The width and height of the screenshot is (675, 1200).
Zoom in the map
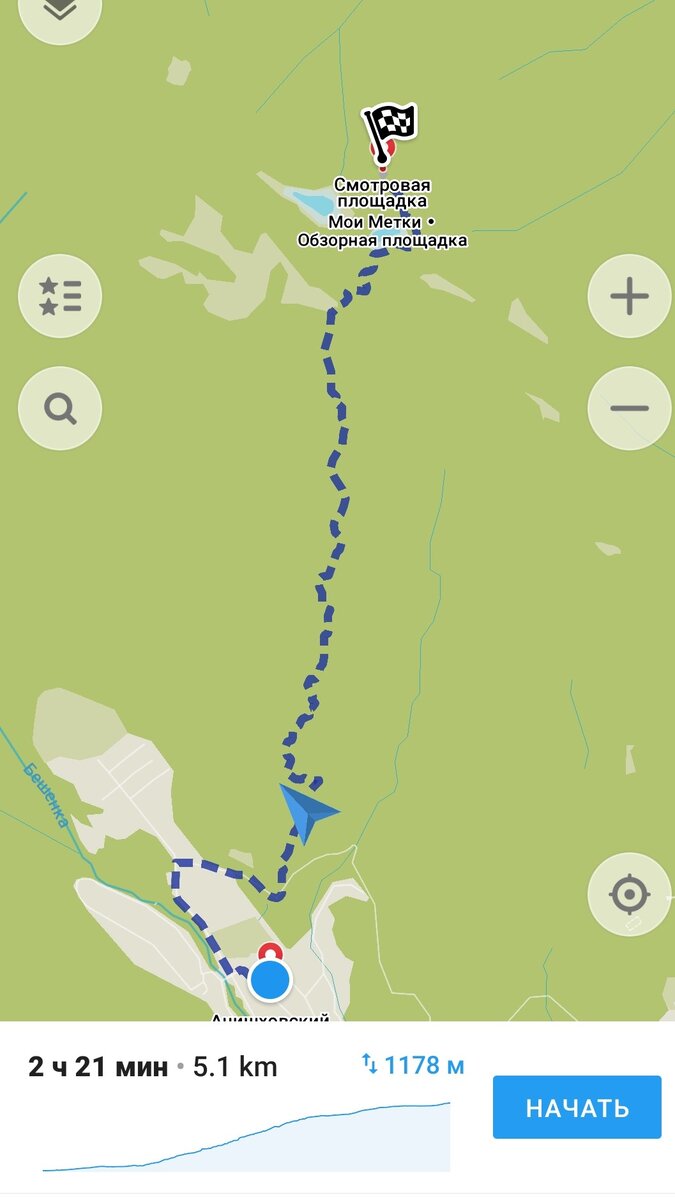tap(629, 296)
